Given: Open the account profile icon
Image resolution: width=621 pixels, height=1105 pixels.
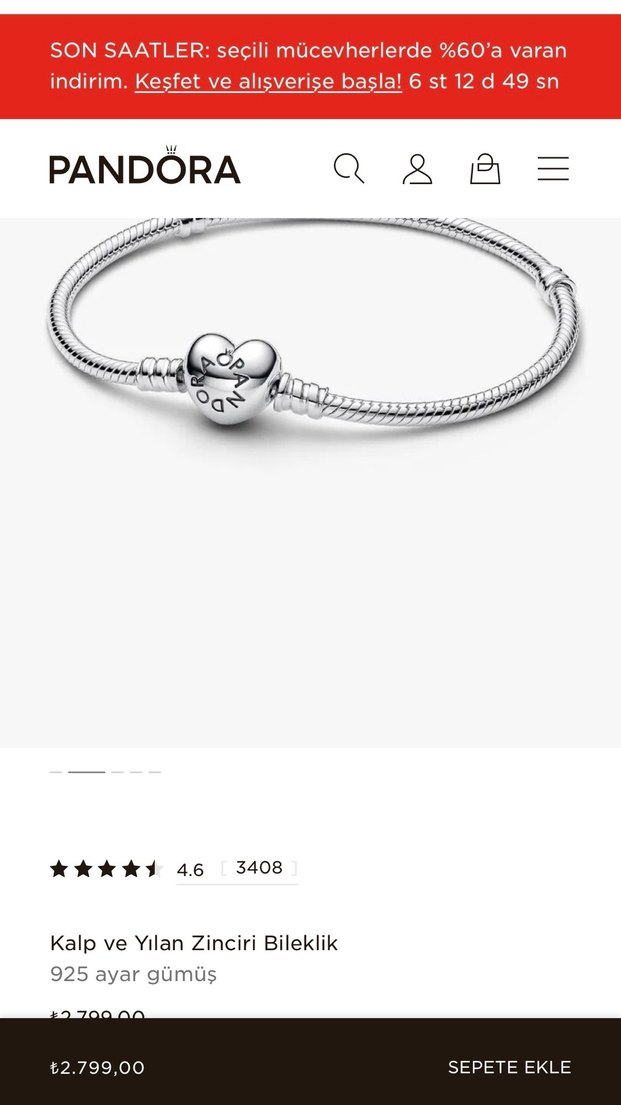Looking at the screenshot, I should coord(417,169).
